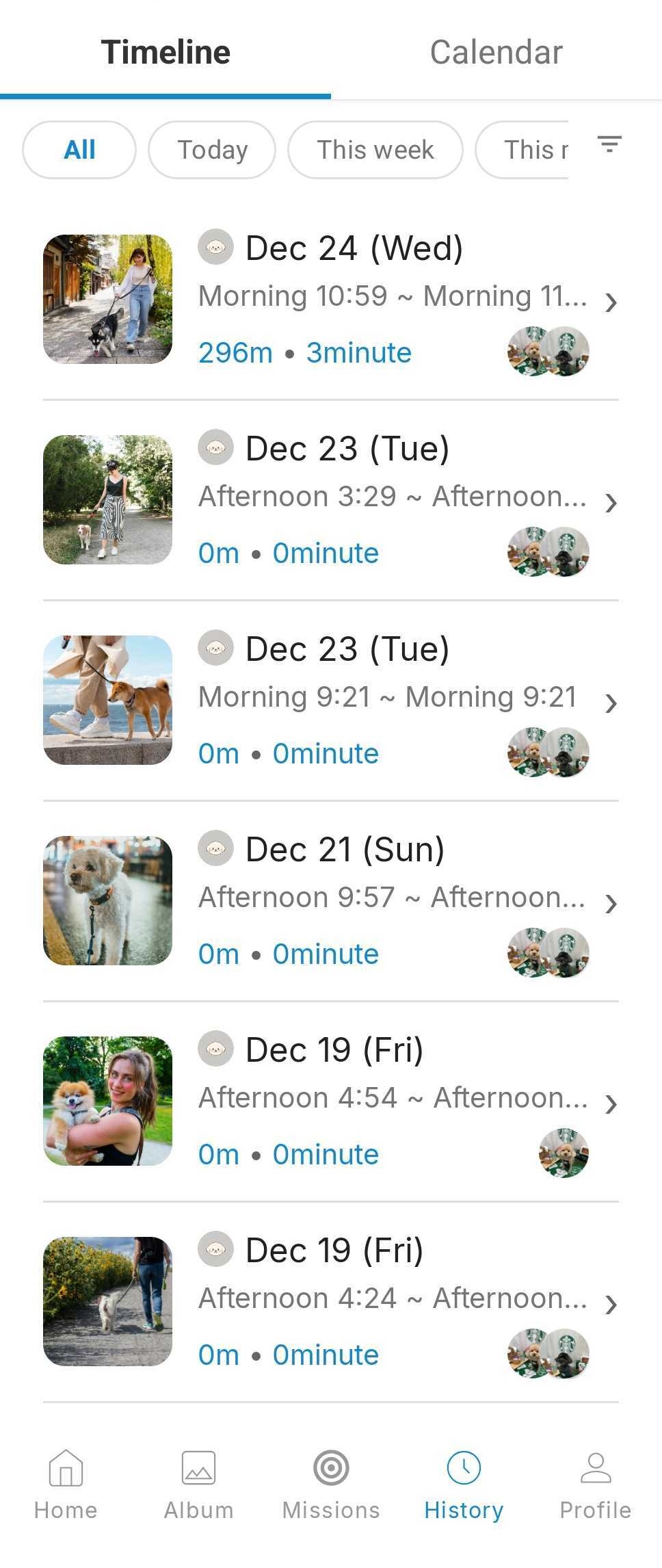This screenshot has height=1568, width=662.
Task: Tap the paired pet avatars on Dec 21 entry
Action: [547, 951]
